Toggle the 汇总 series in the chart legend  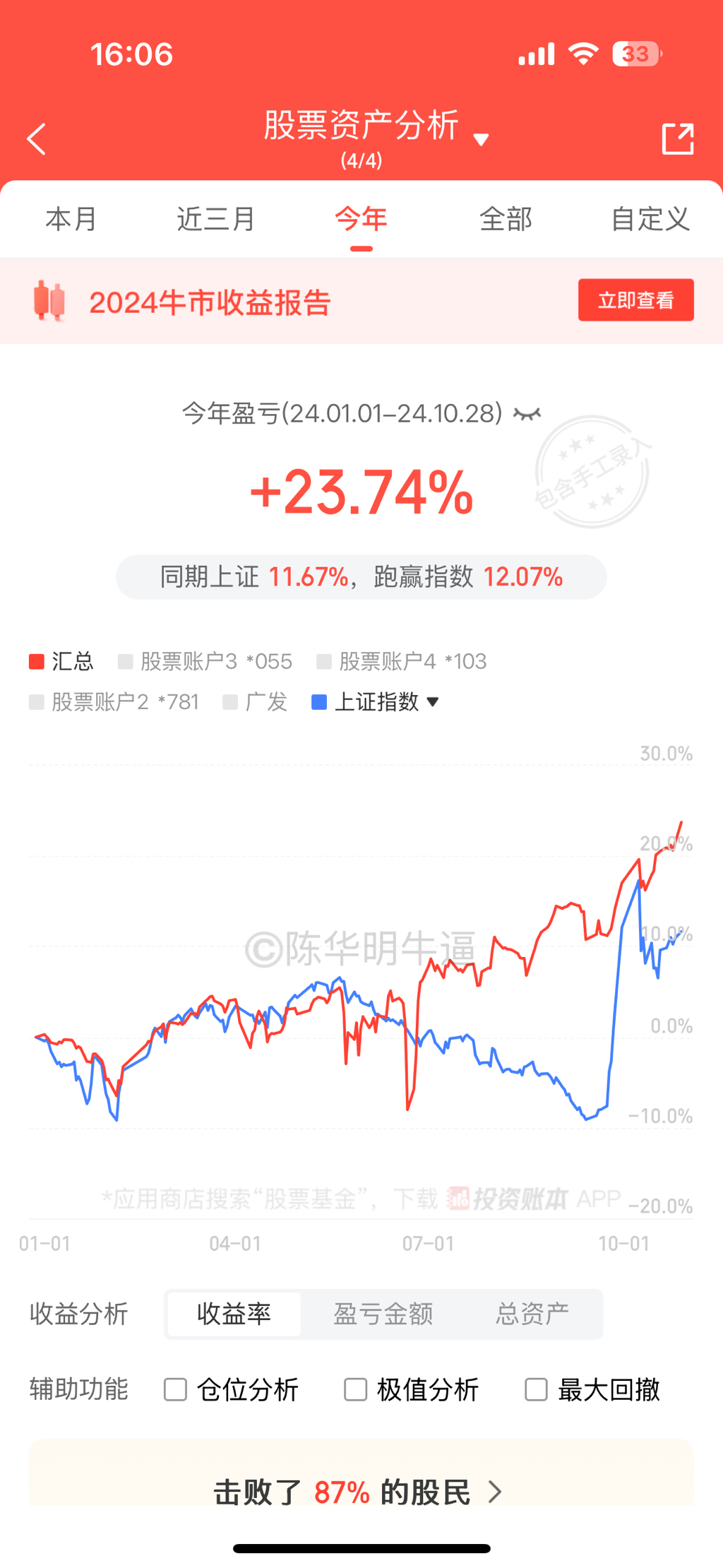click(x=61, y=661)
